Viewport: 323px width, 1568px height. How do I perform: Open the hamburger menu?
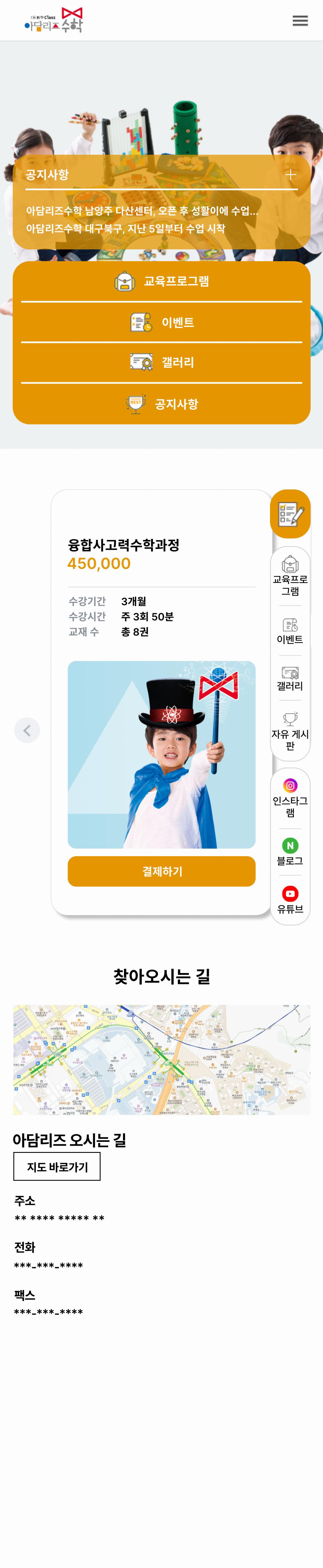(x=300, y=21)
